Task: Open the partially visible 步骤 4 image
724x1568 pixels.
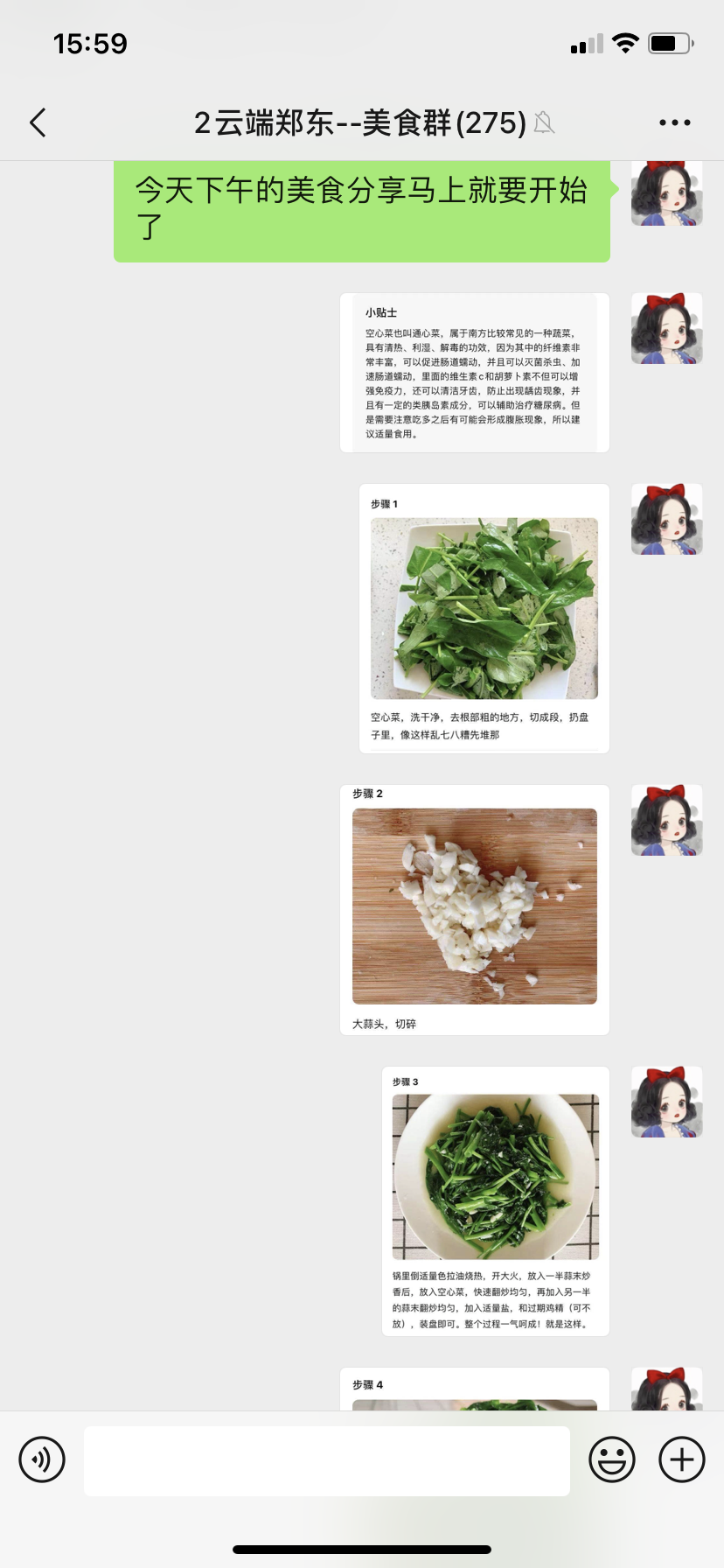Action: 475,1389
